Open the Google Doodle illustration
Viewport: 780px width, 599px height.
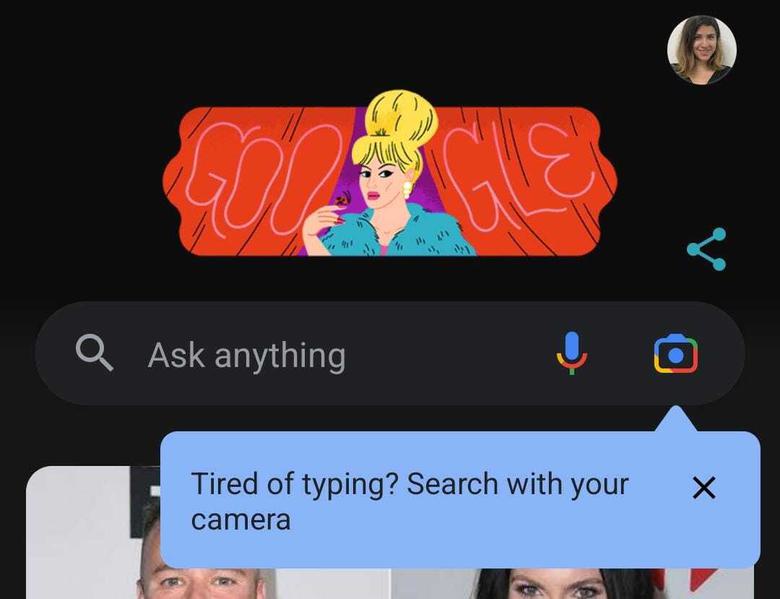[x=392, y=180]
